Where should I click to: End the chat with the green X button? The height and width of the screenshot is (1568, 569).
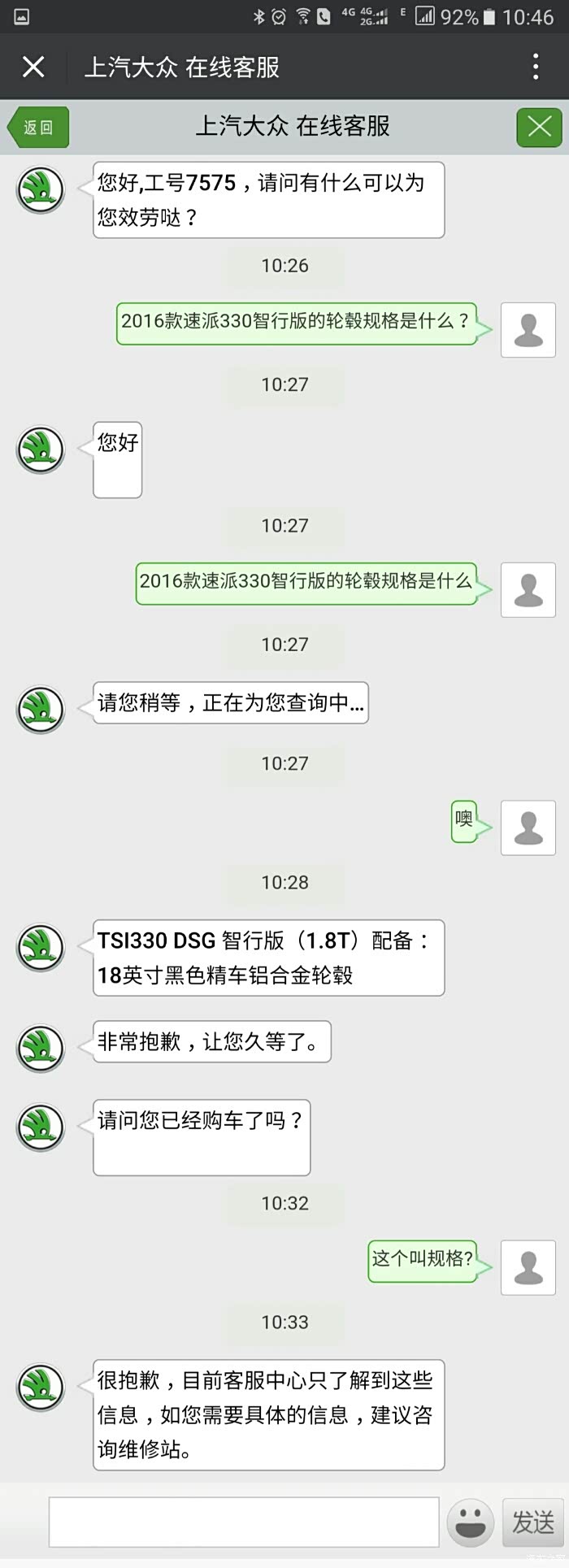pos(539,127)
